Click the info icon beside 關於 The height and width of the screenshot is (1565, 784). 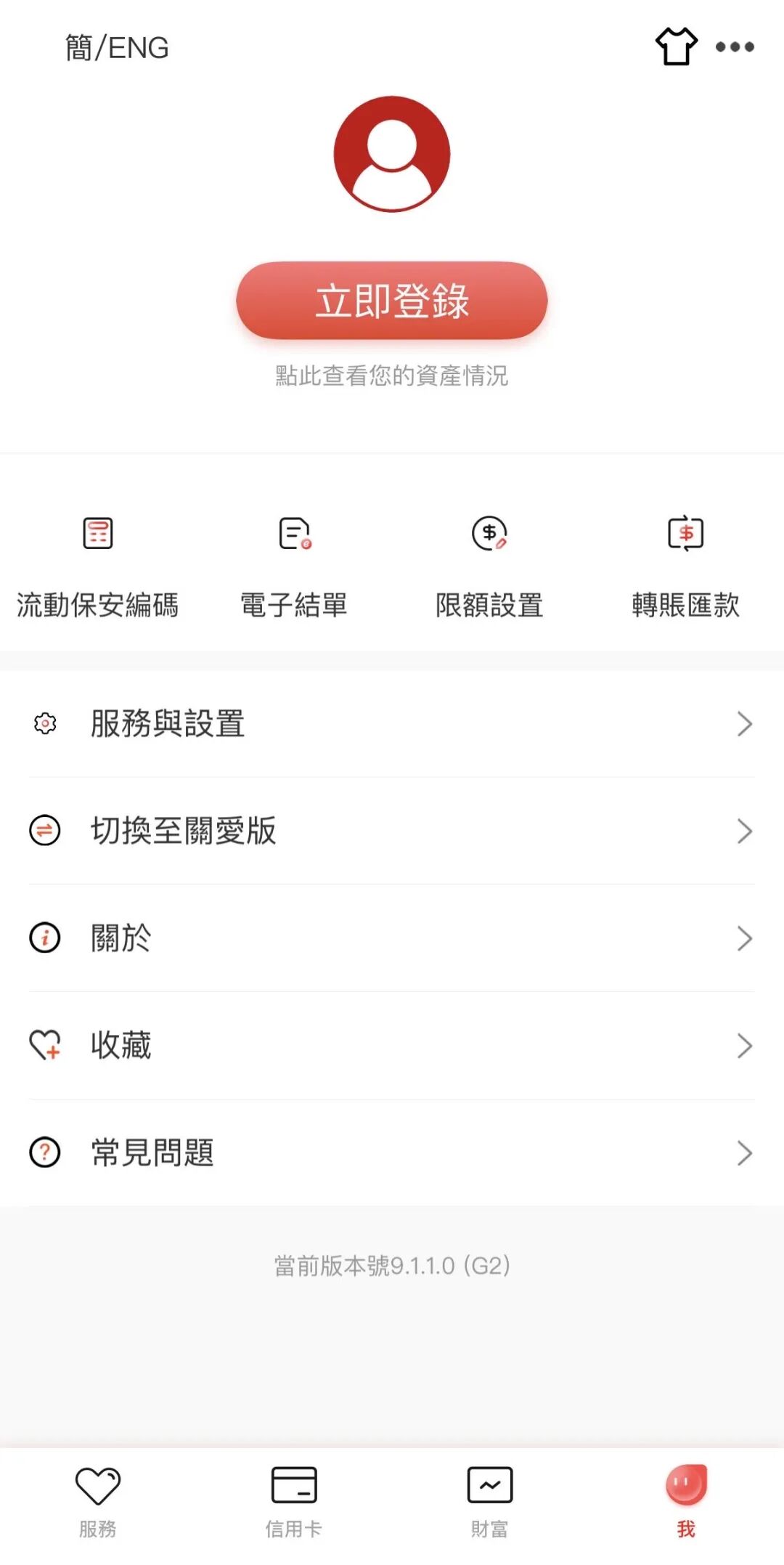click(x=45, y=939)
